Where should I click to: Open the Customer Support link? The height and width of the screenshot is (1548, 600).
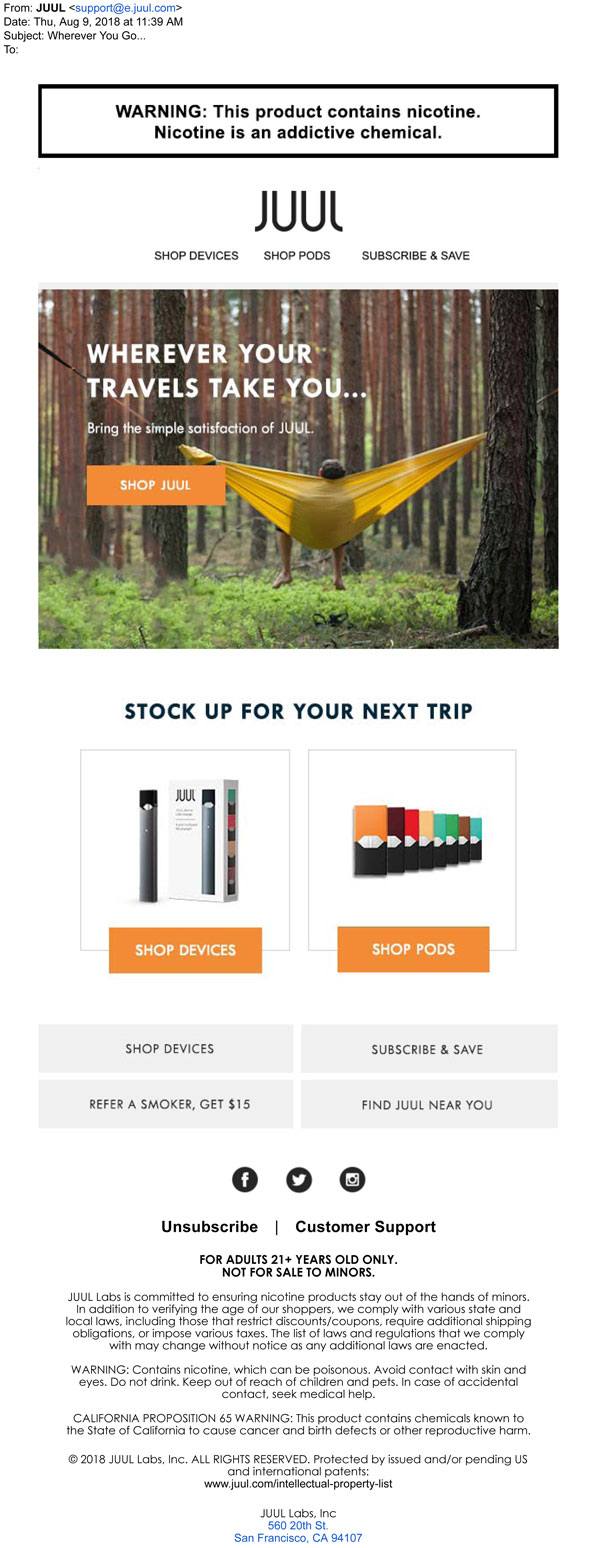pyautogui.click(x=365, y=1227)
